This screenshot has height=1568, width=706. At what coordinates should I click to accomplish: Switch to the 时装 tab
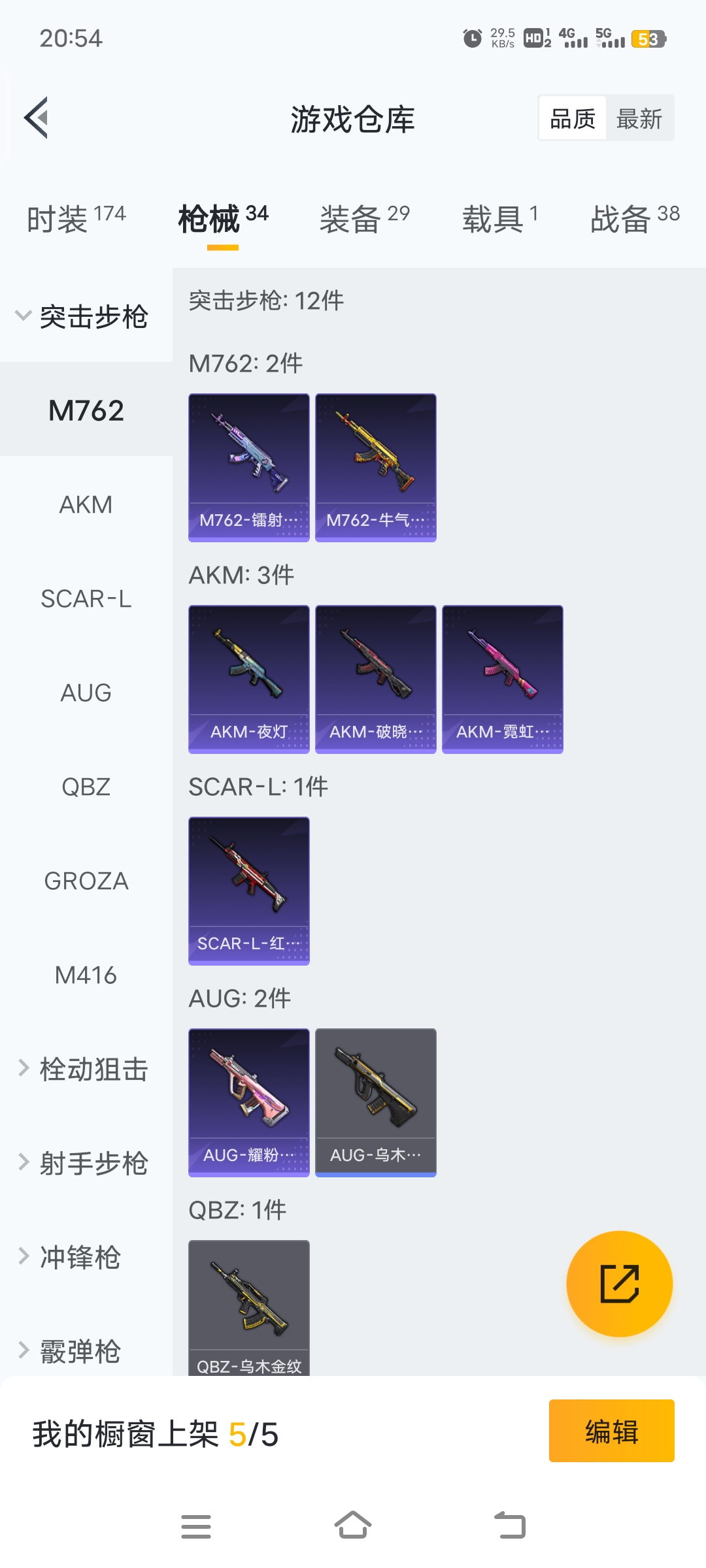pos(76,219)
